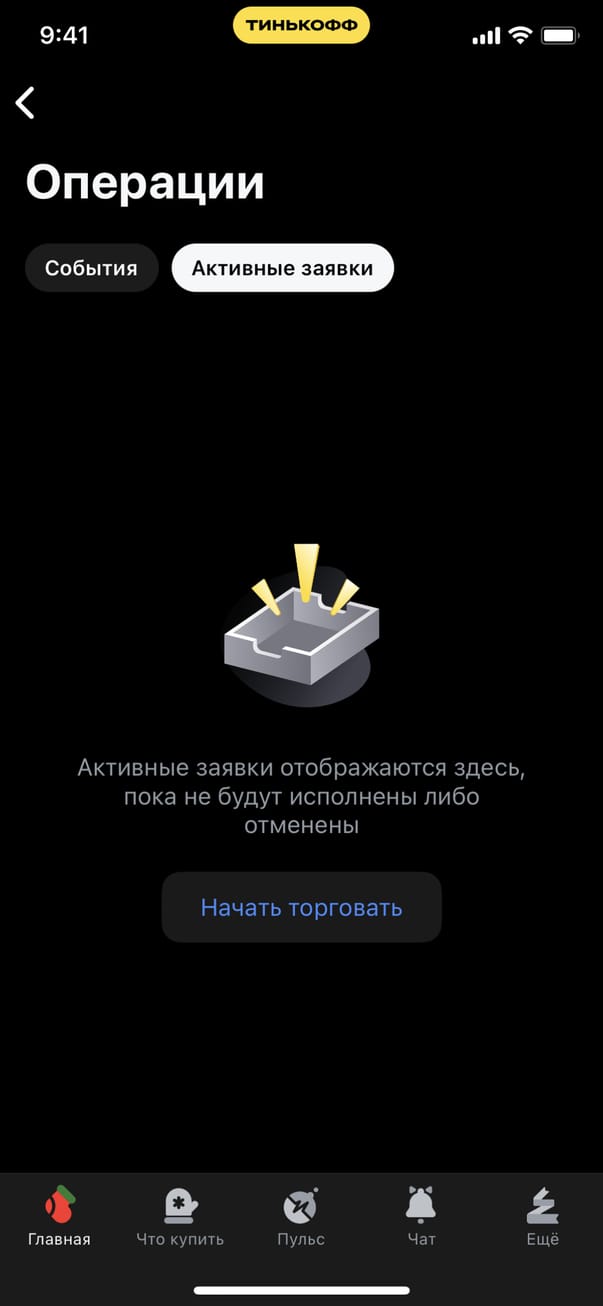This screenshot has width=603, height=1306.
Task: Switch to the События tab
Action: [91, 268]
